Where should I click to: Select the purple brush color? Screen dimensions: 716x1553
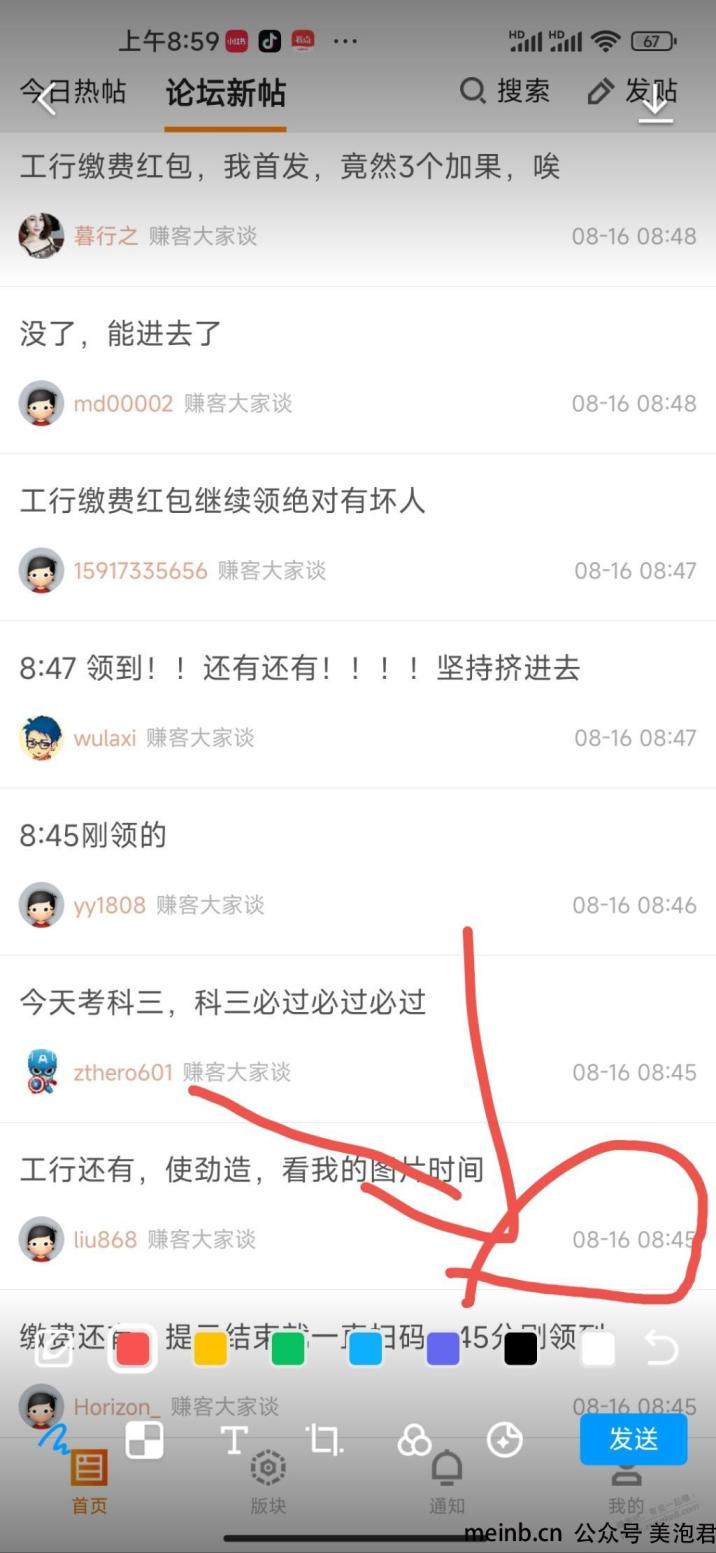(x=443, y=1349)
